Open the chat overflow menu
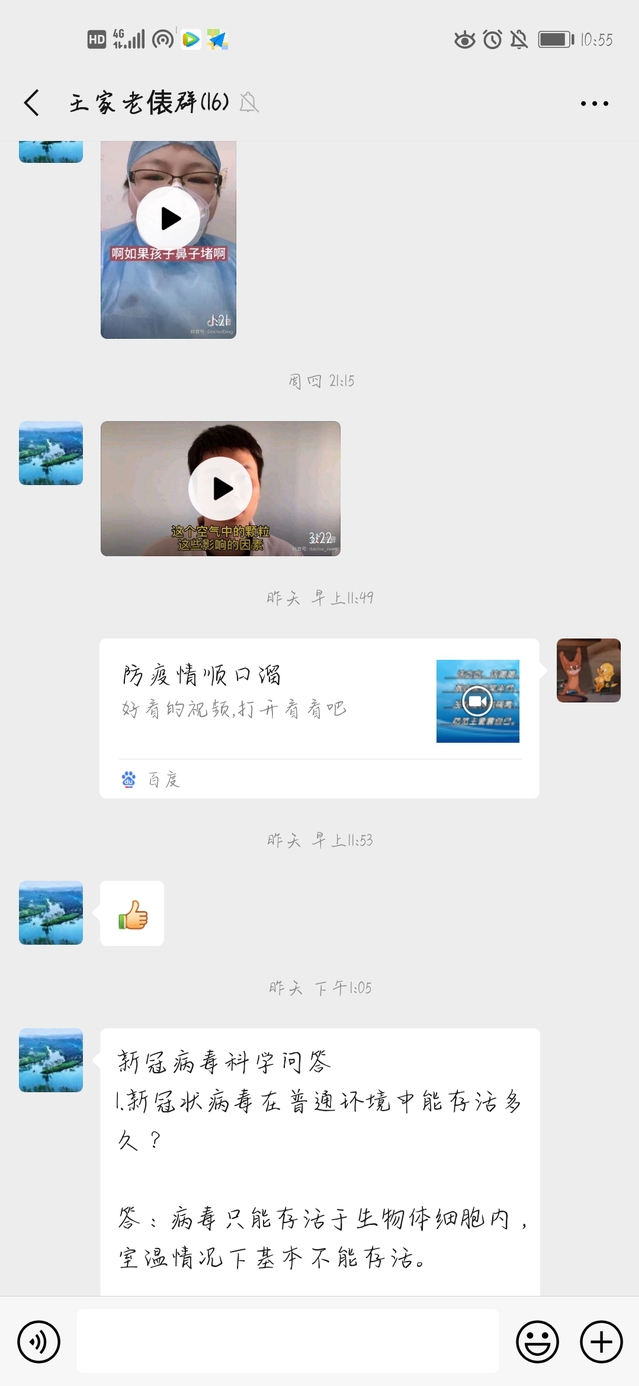The height and width of the screenshot is (1386, 639). pyautogui.click(x=594, y=103)
